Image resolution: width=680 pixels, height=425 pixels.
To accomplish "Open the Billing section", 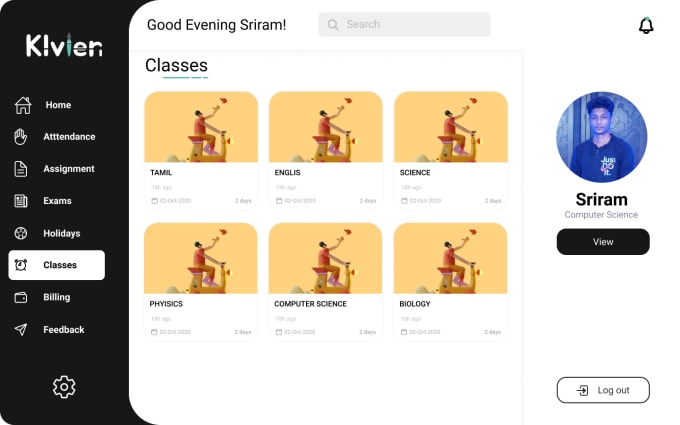I will click(x=56, y=297).
